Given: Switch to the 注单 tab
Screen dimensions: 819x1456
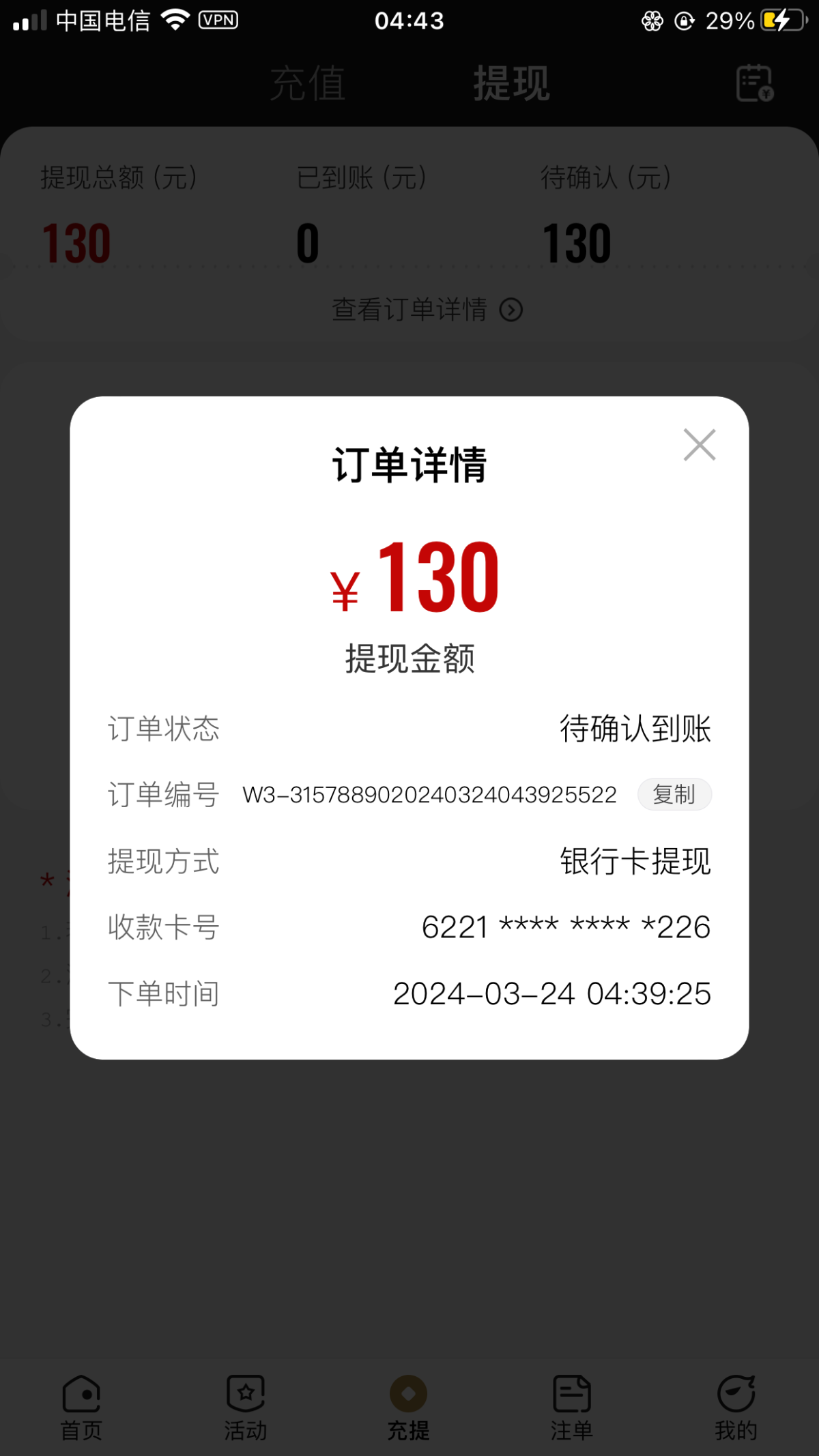Looking at the screenshot, I should [x=572, y=1407].
